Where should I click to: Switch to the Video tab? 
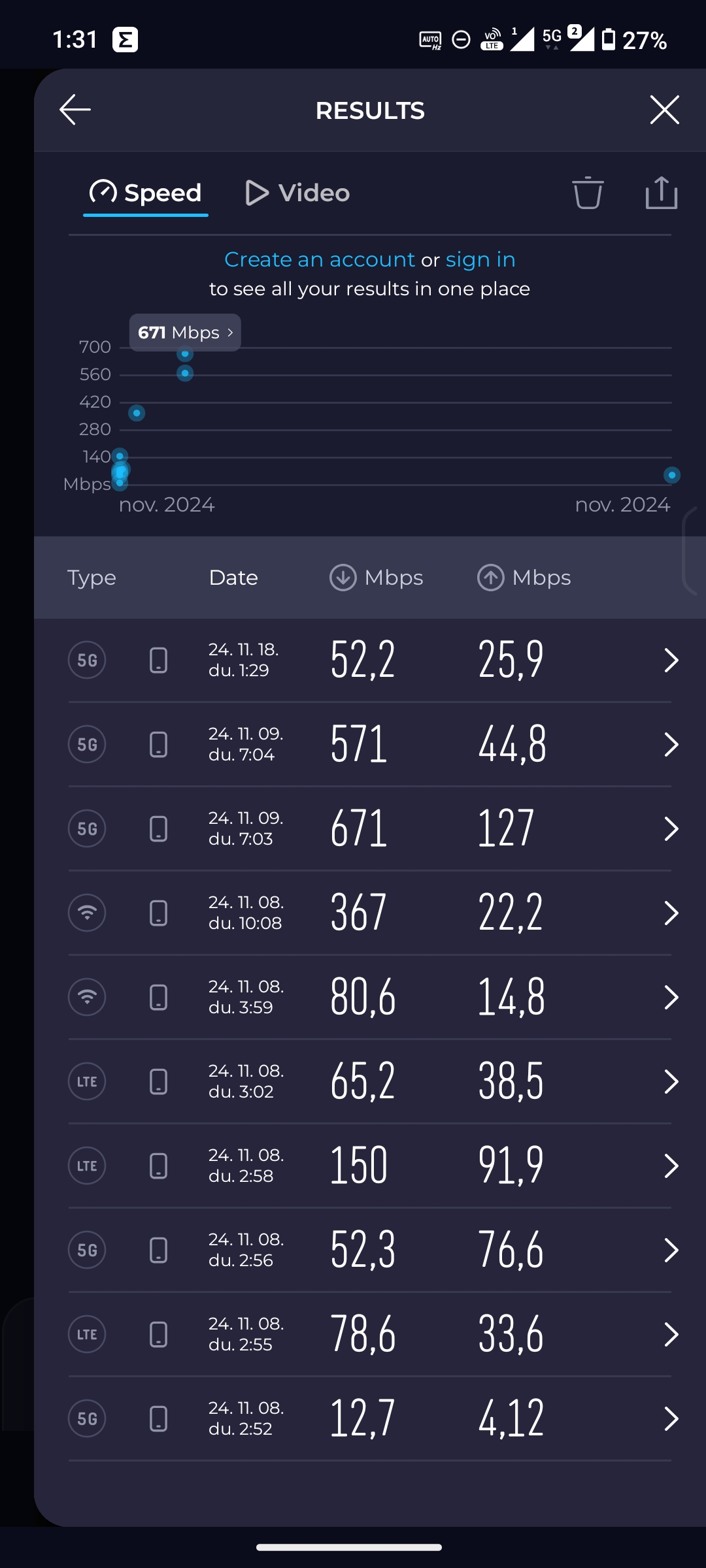click(x=297, y=193)
